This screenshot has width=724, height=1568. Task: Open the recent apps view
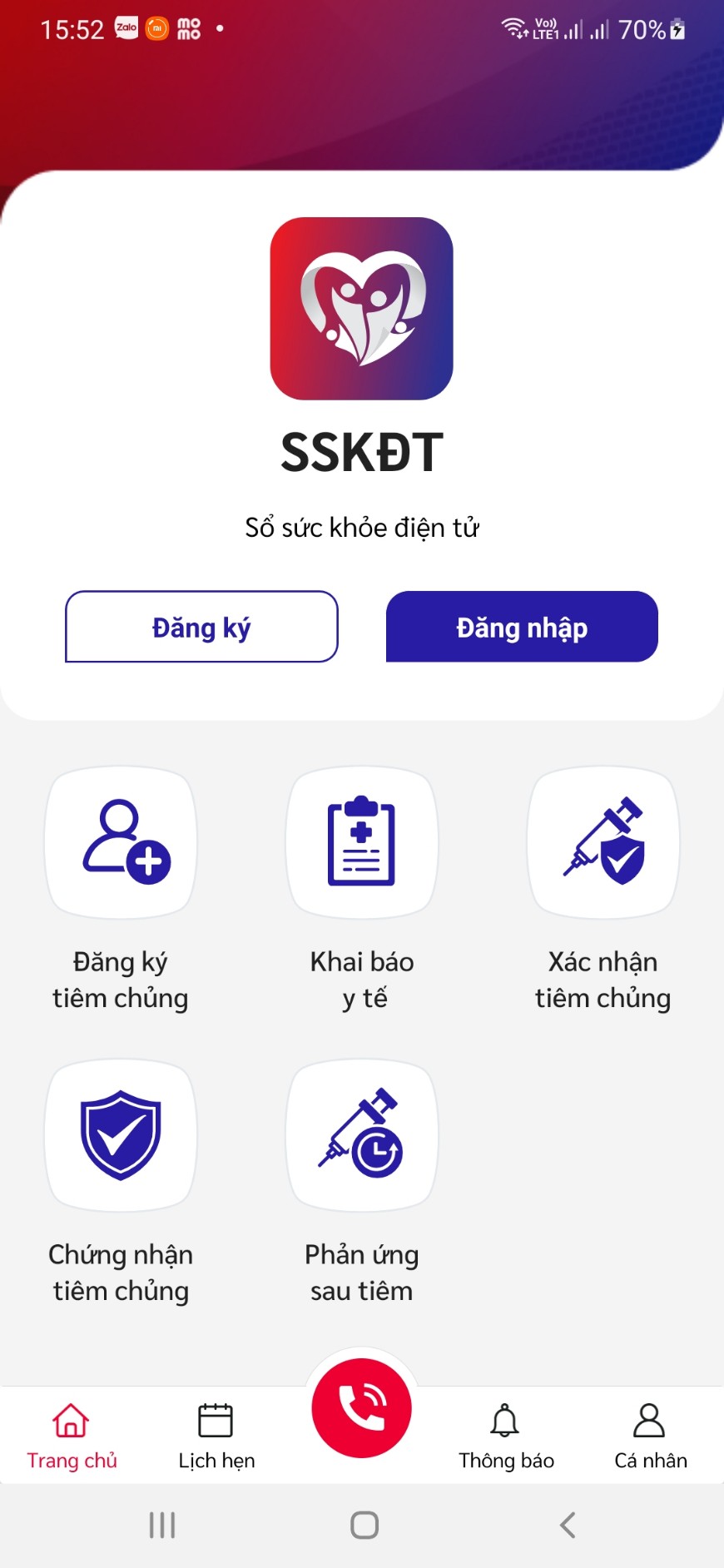(162, 1525)
